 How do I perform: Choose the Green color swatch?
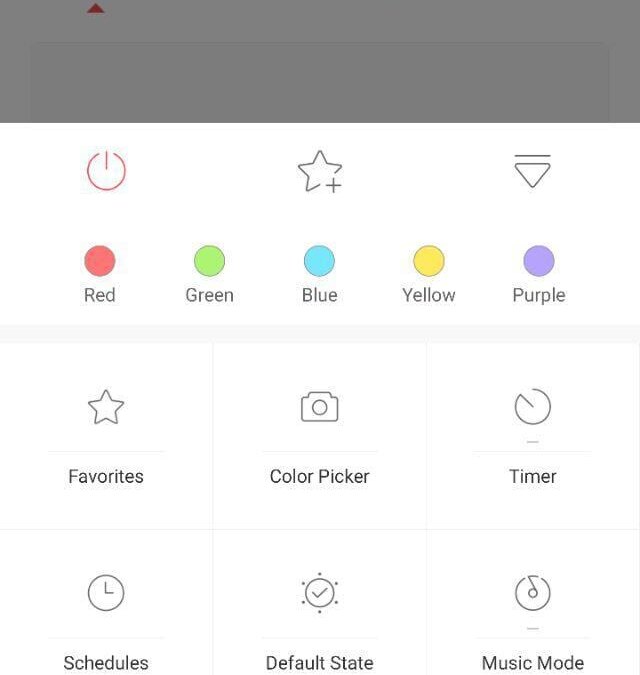[209, 262]
